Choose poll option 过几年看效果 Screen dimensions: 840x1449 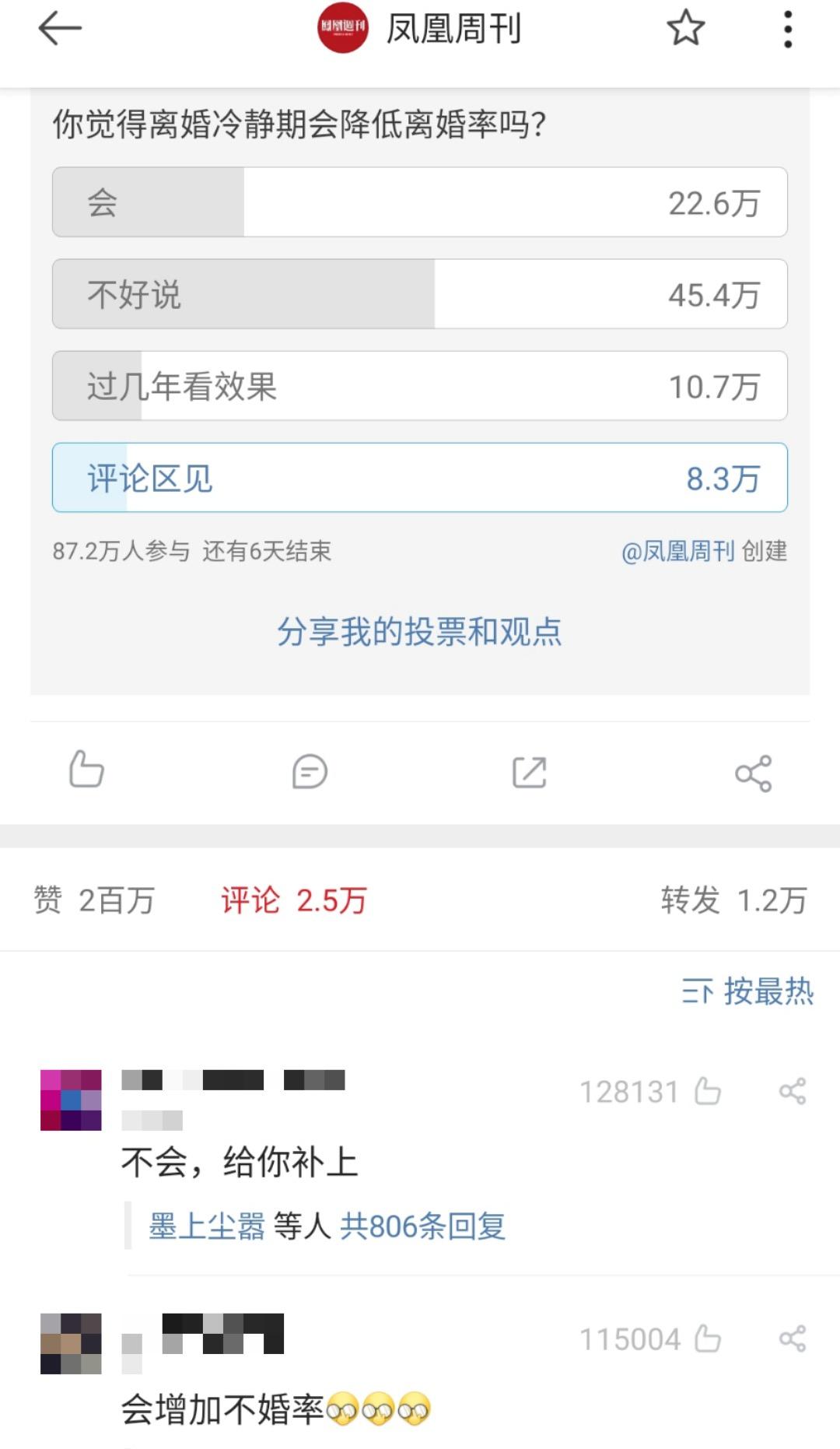coord(420,386)
